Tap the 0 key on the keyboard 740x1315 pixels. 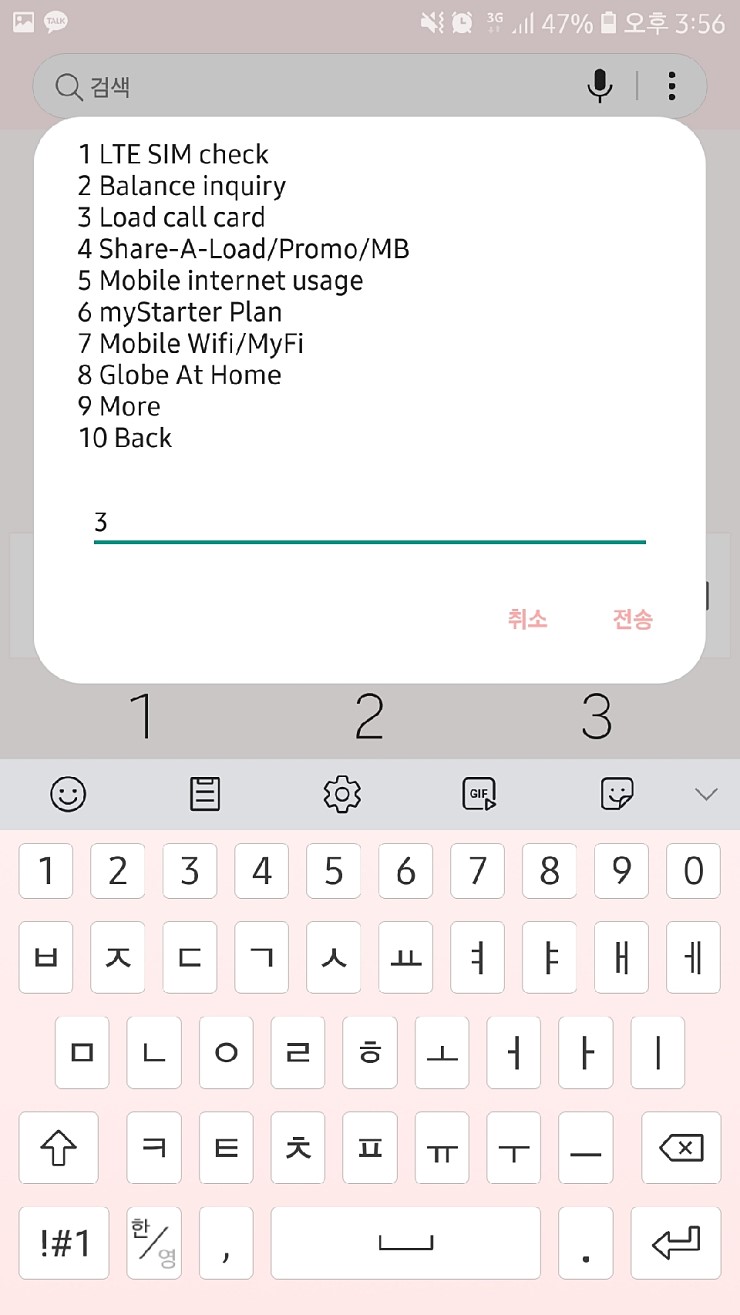click(694, 871)
